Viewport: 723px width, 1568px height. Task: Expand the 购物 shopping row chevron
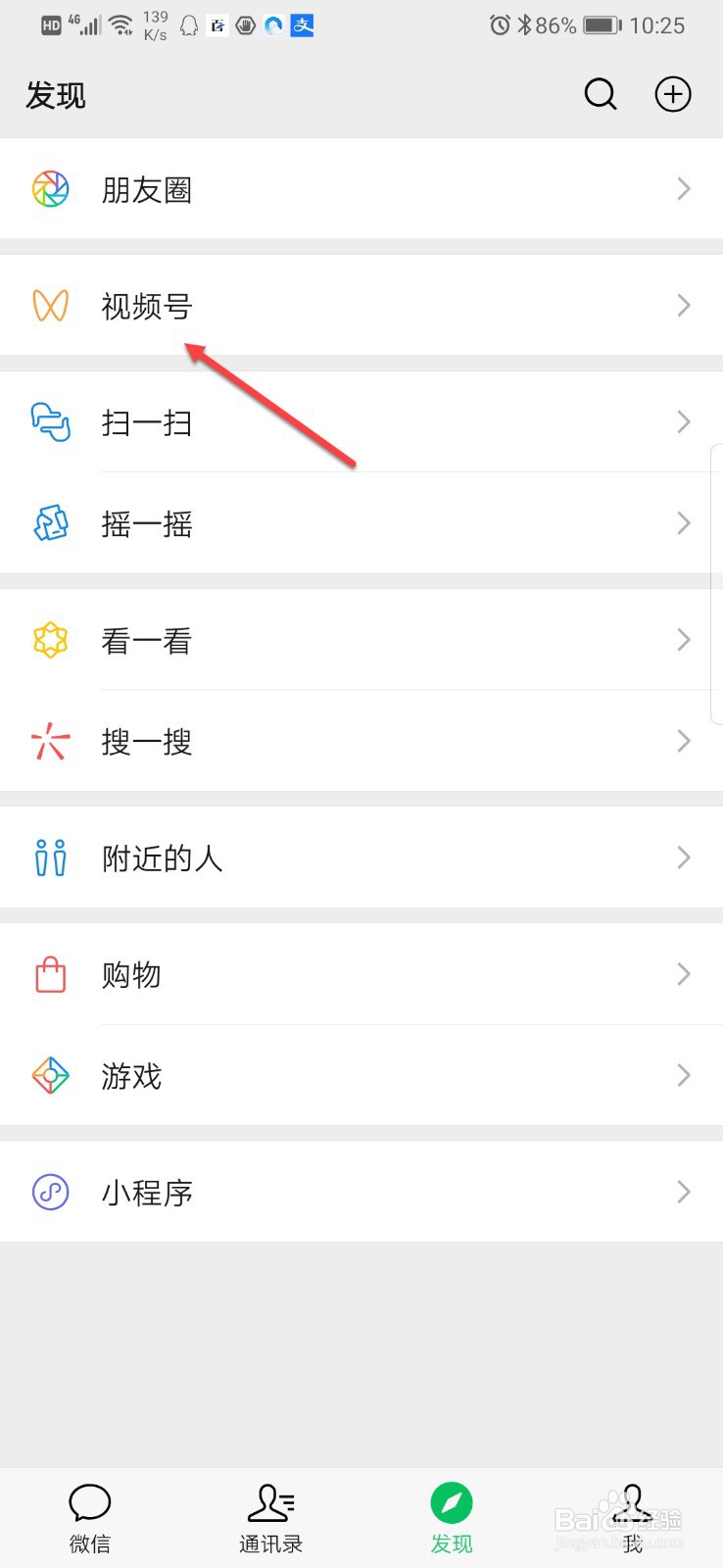683,974
